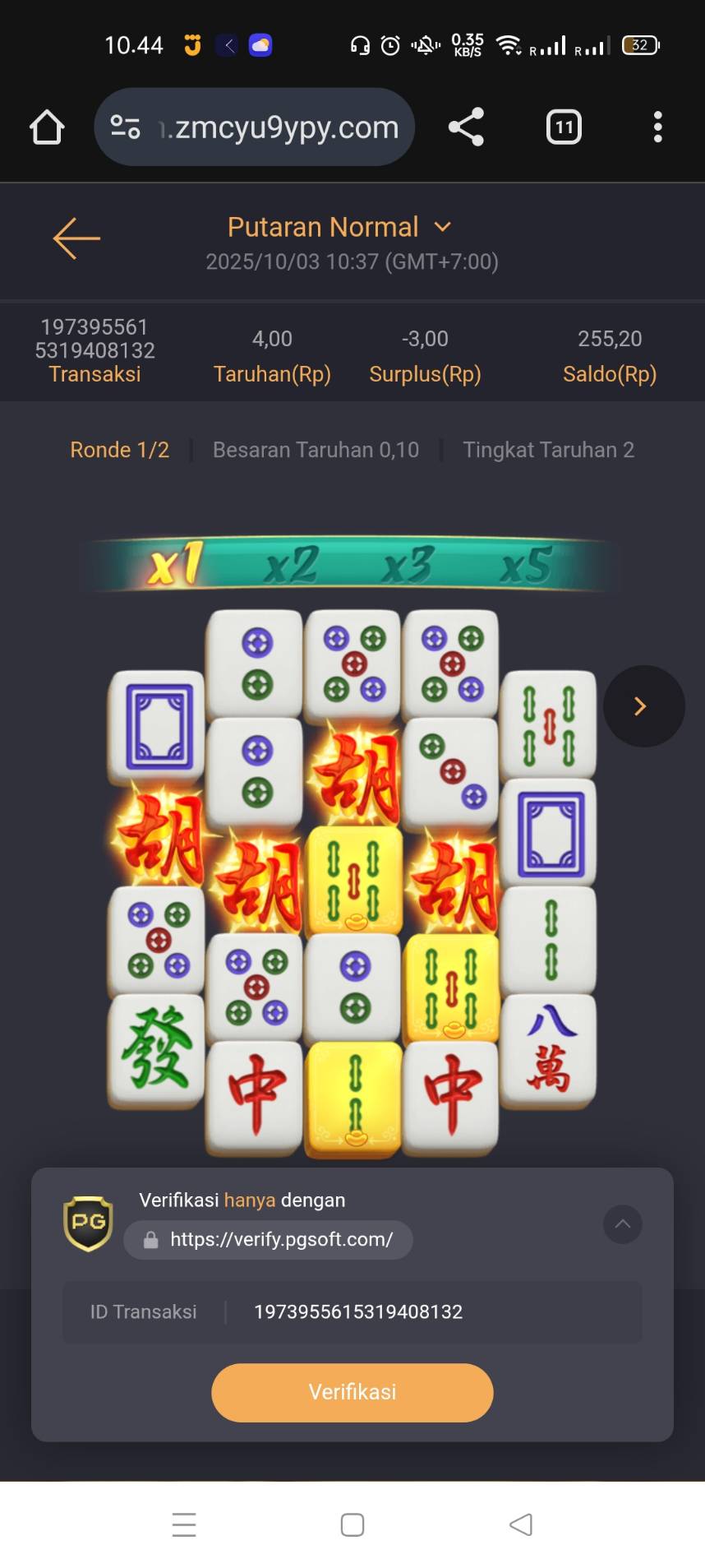This screenshot has height=1568, width=705.
Task: Open recent apps from the navigation bar
Action: pyautogui.click(x=184, y=1524)
